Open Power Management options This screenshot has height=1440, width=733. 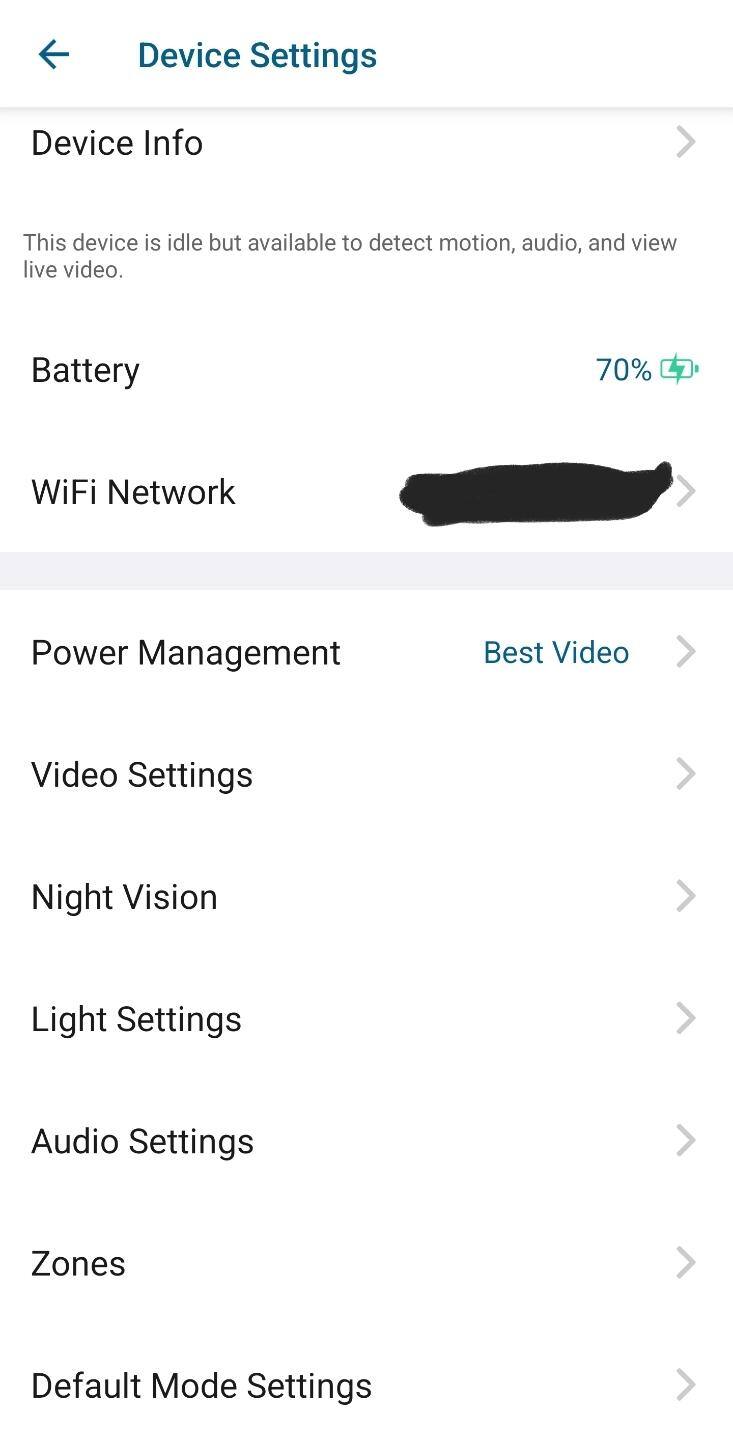(x=185, y=651)
